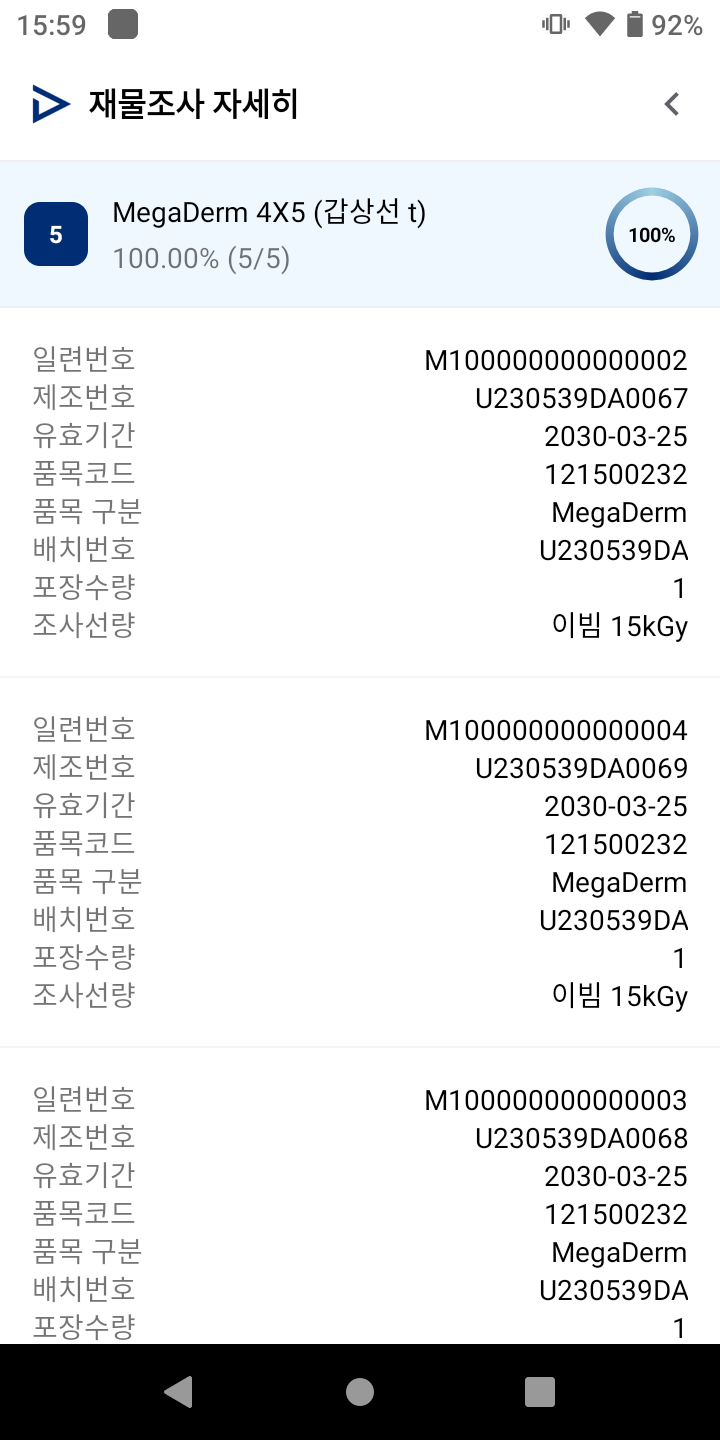Open the recent apps view
720x1440 pixels.
pos(540,1391)
